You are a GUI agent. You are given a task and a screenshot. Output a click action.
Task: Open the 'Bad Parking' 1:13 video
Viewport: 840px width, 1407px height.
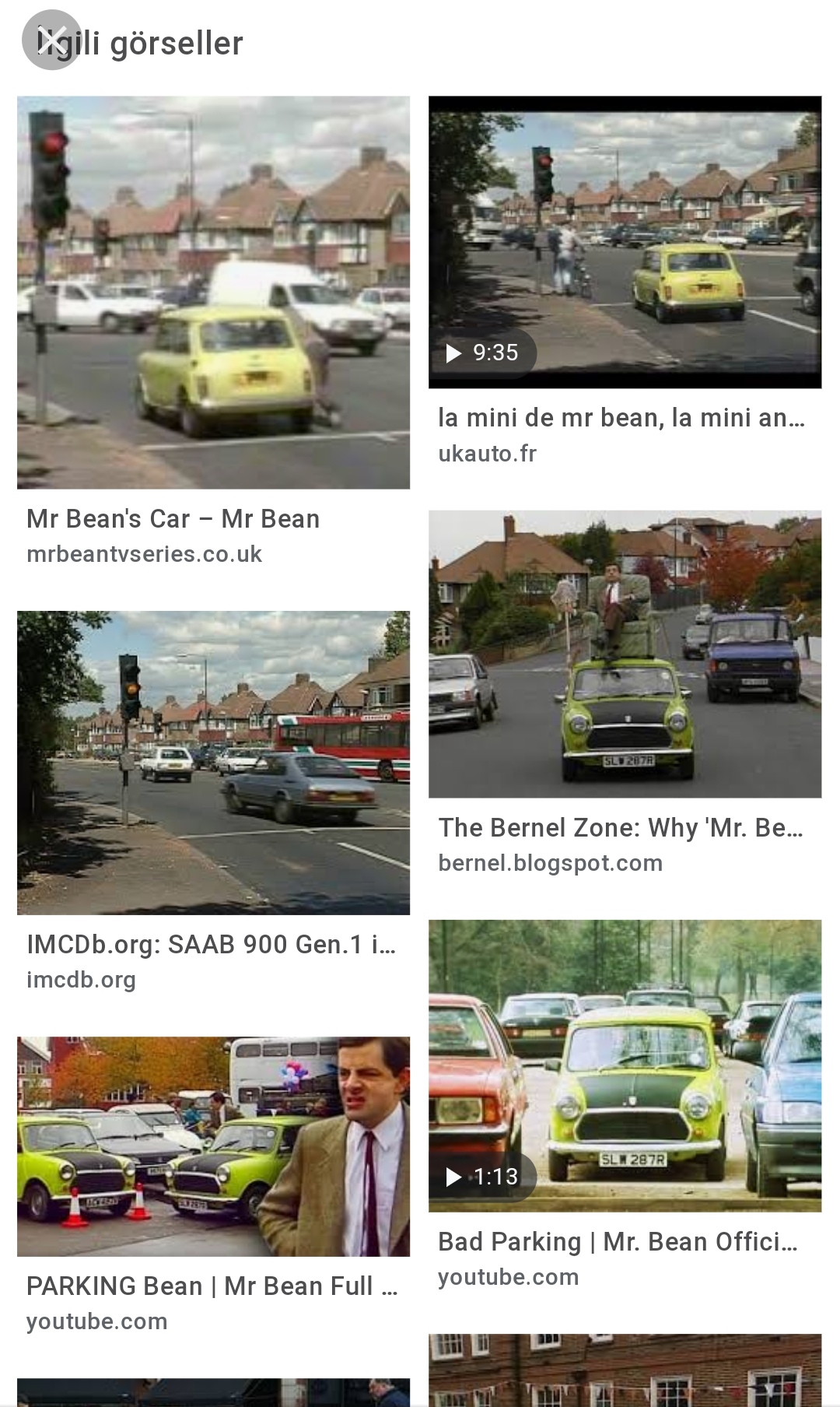pos(625,1065)
